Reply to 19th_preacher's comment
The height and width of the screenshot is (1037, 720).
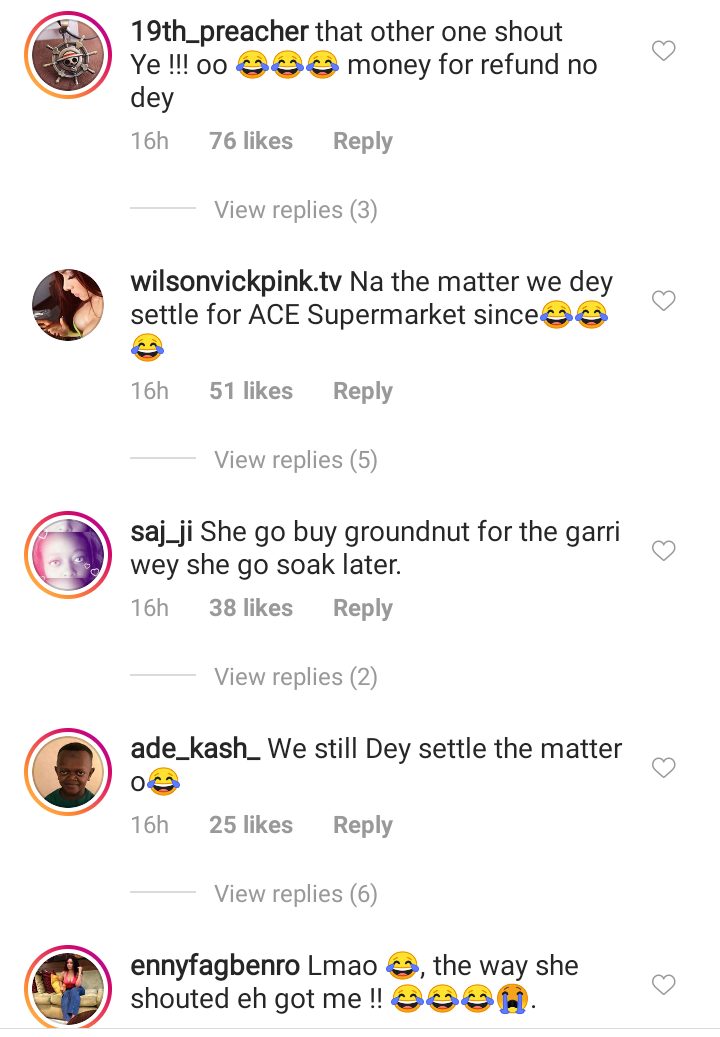[362, 141]
